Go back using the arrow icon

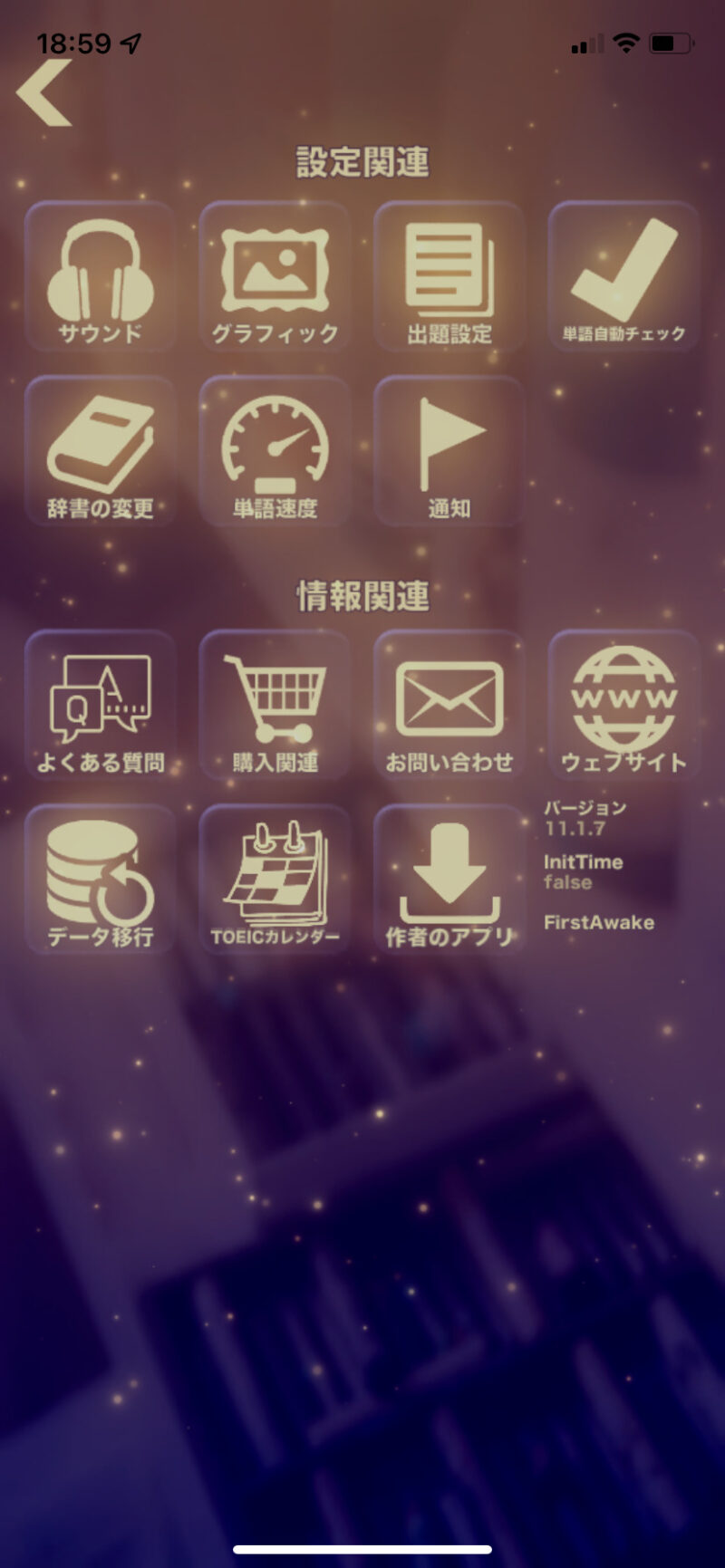point(44,92)
